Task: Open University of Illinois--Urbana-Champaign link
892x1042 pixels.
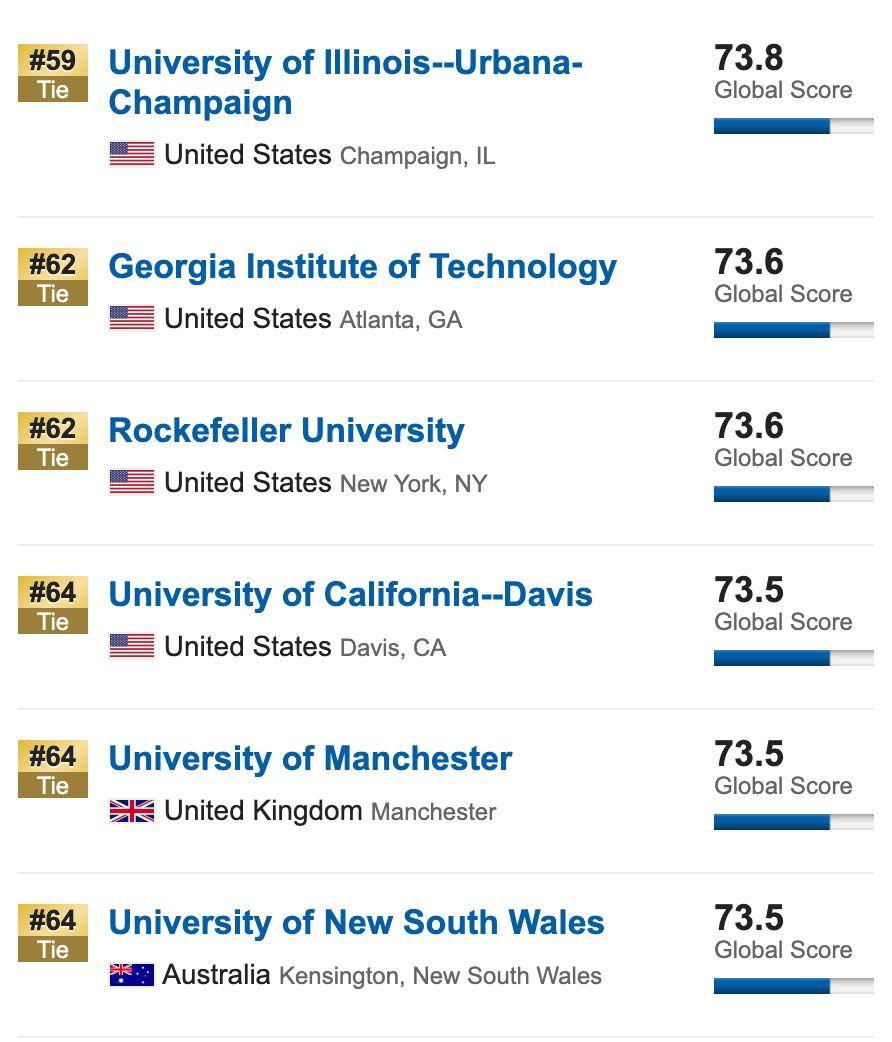Action: click(345, 64)
